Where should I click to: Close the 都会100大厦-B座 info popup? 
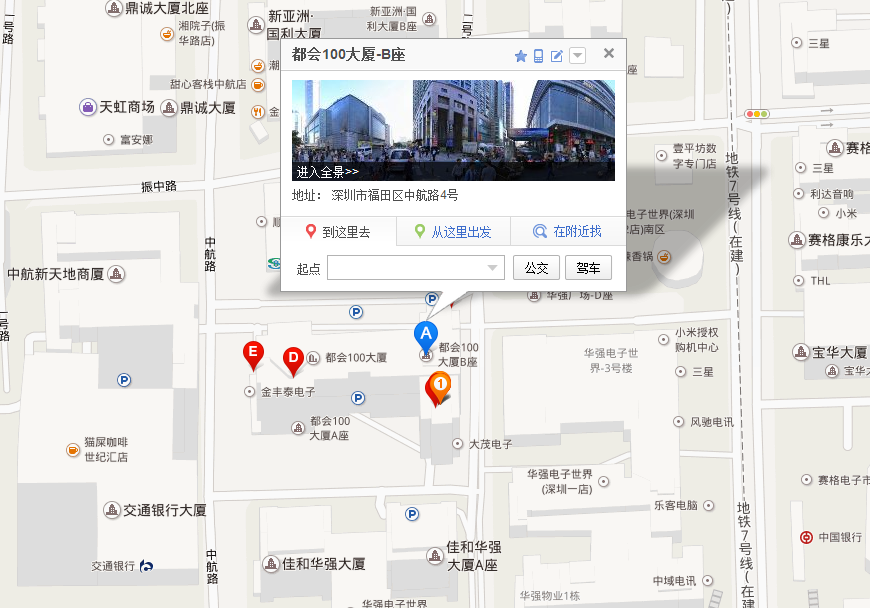608,55
